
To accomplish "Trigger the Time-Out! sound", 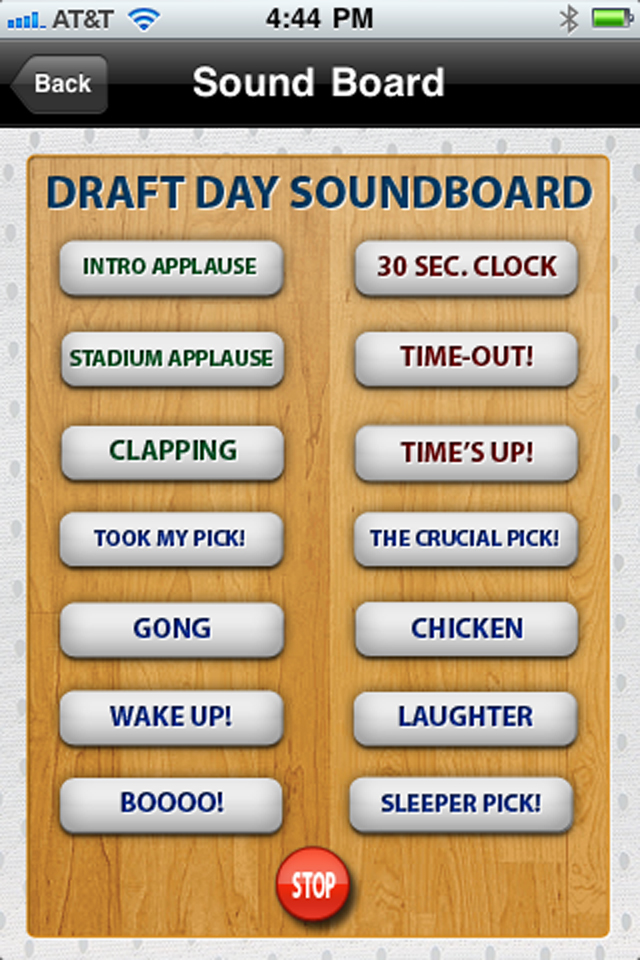I will (466, 358).
